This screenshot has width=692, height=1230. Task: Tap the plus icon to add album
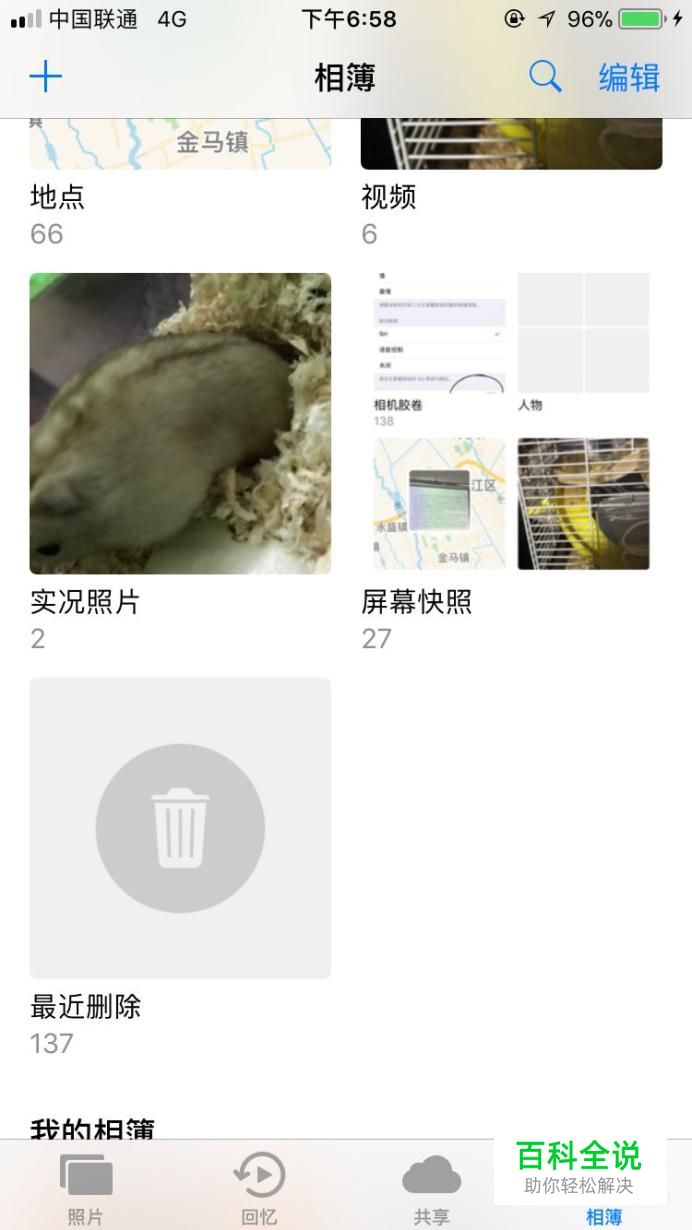click(46, 77)
